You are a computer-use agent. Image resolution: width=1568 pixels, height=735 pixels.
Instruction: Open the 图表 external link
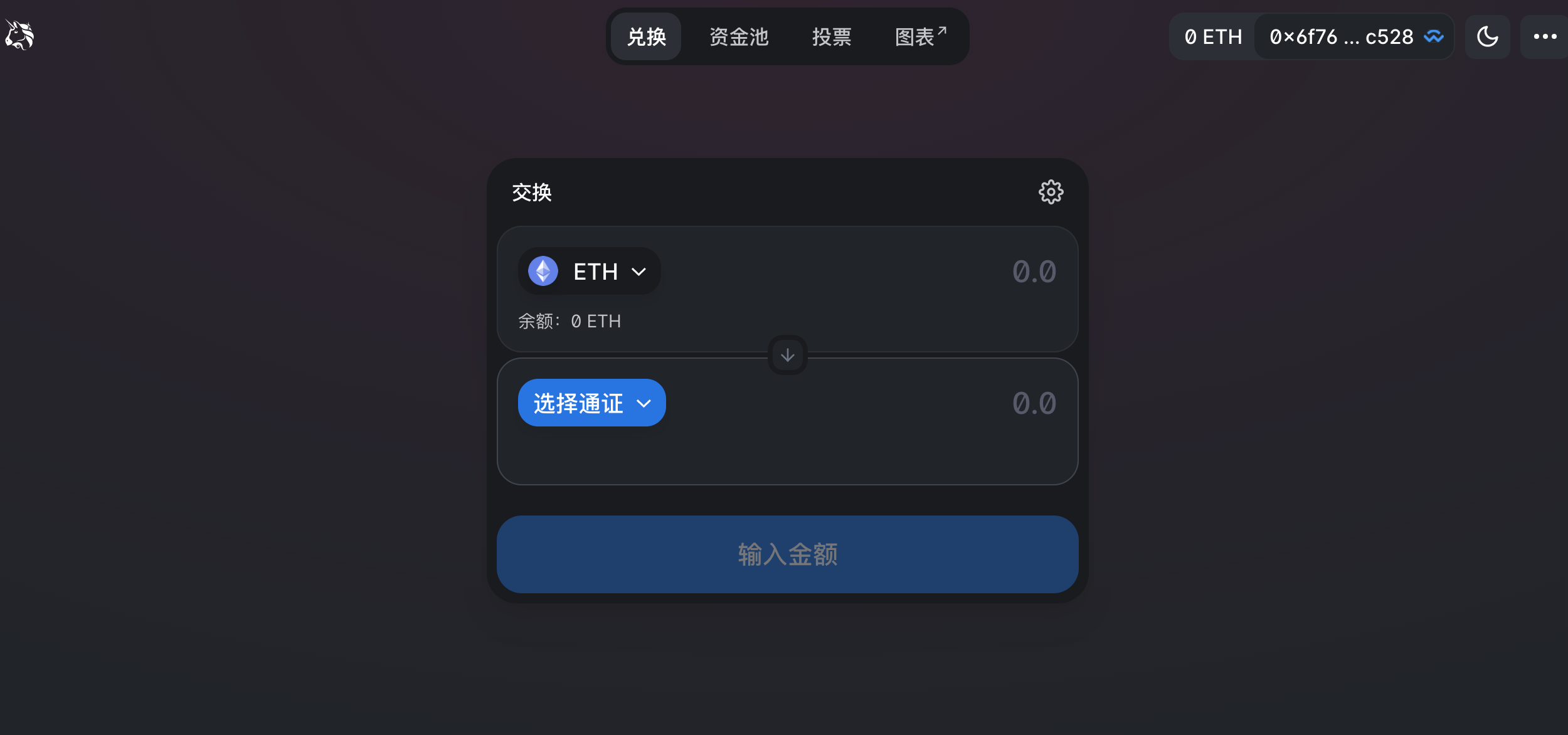tap(919, 37)
